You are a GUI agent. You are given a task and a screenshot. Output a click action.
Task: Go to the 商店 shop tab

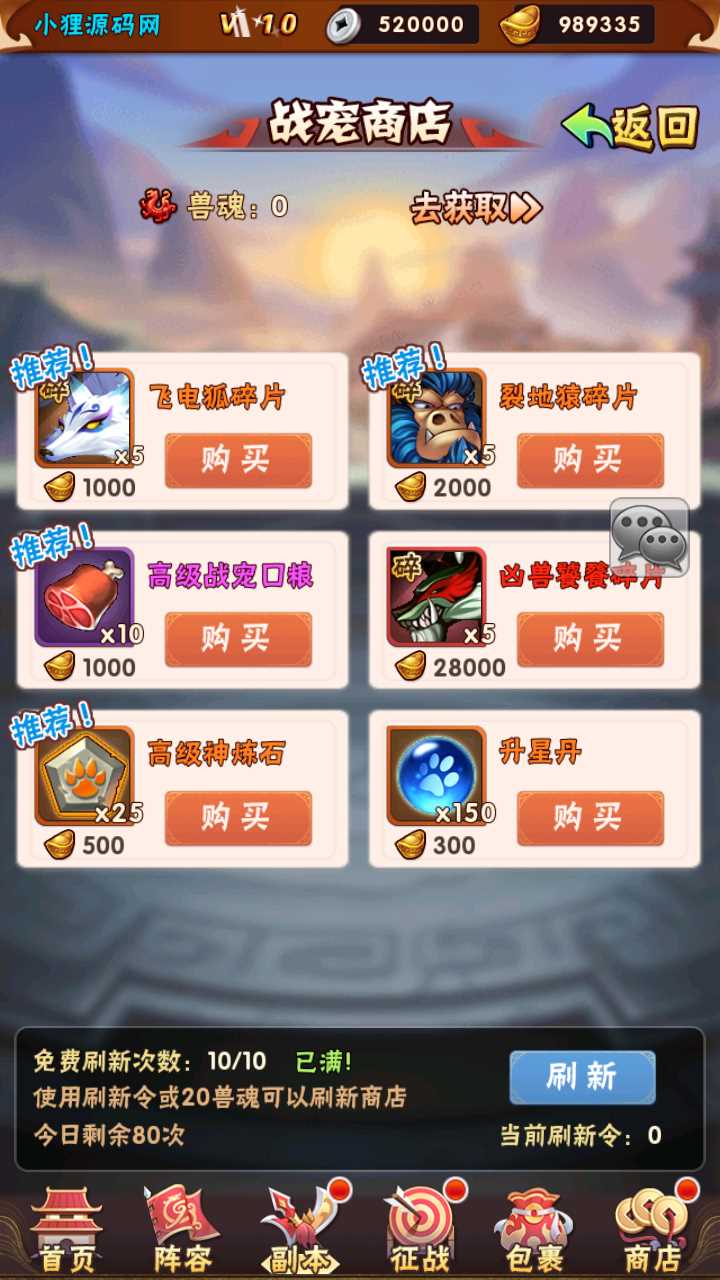(x=652, y=1229)
